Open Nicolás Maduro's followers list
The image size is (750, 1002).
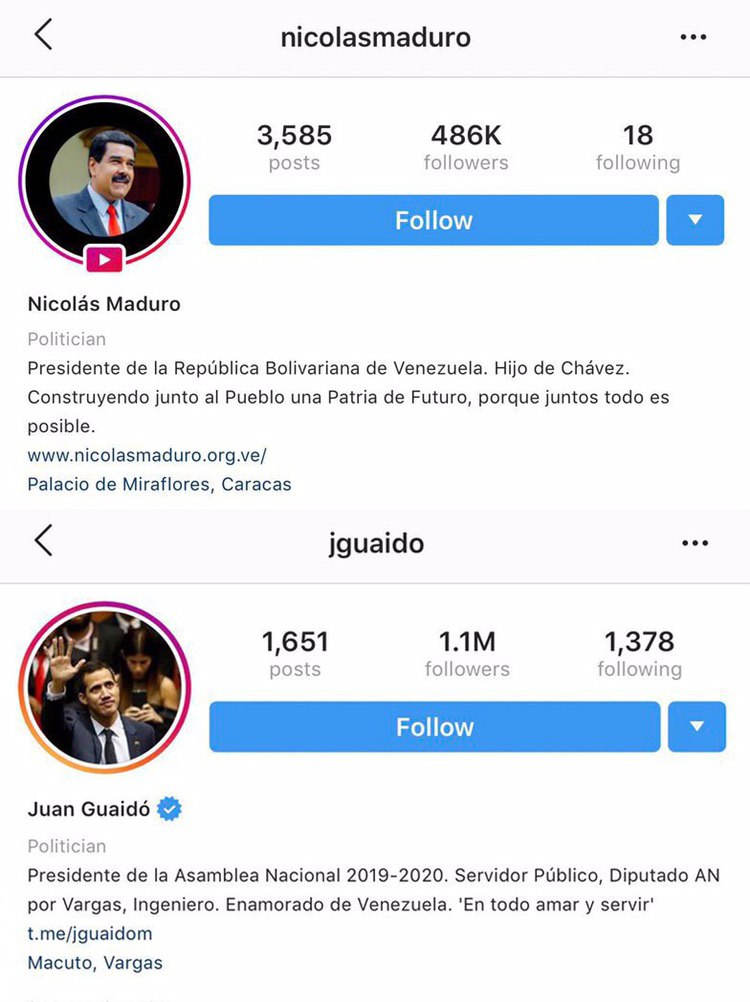tap(465, 146)
